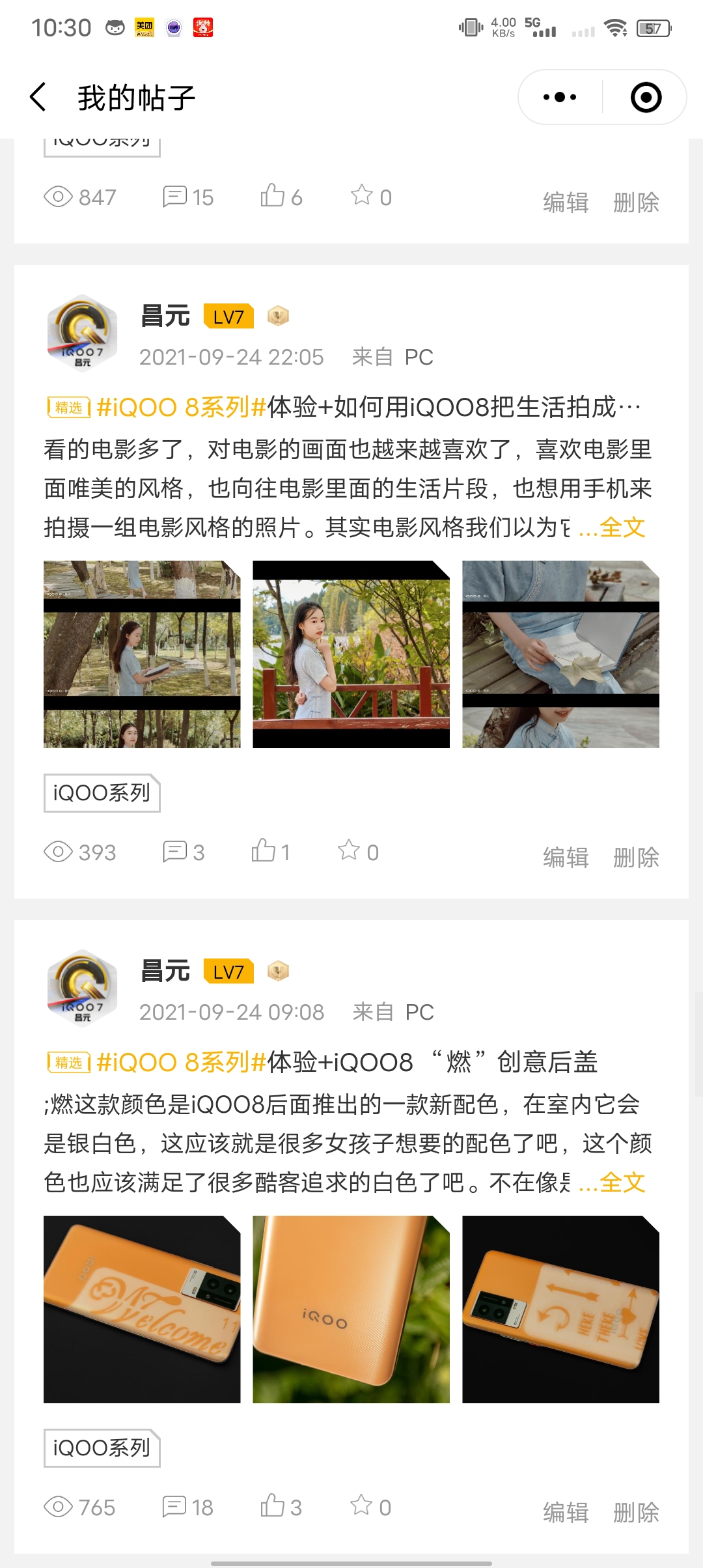703x1568 pixels.
Task: Like the post with 393 views
Action: coord(270,852)
